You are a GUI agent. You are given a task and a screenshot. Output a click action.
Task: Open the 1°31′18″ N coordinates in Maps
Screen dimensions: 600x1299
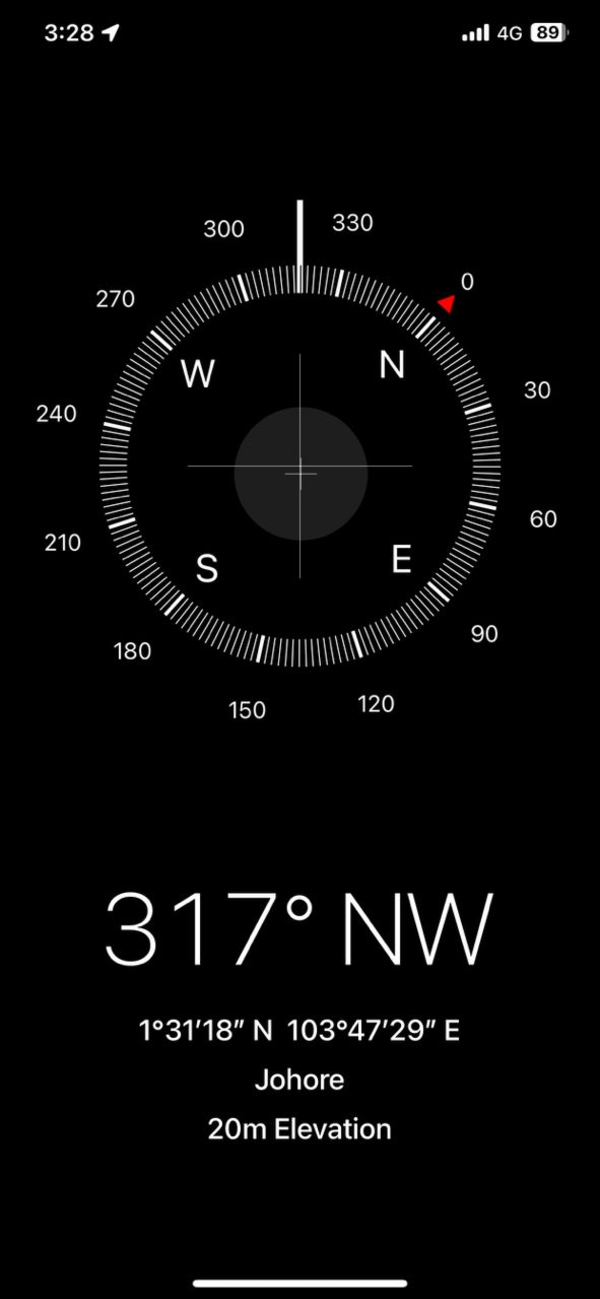pyautogui.click(x=299, y=1031)
